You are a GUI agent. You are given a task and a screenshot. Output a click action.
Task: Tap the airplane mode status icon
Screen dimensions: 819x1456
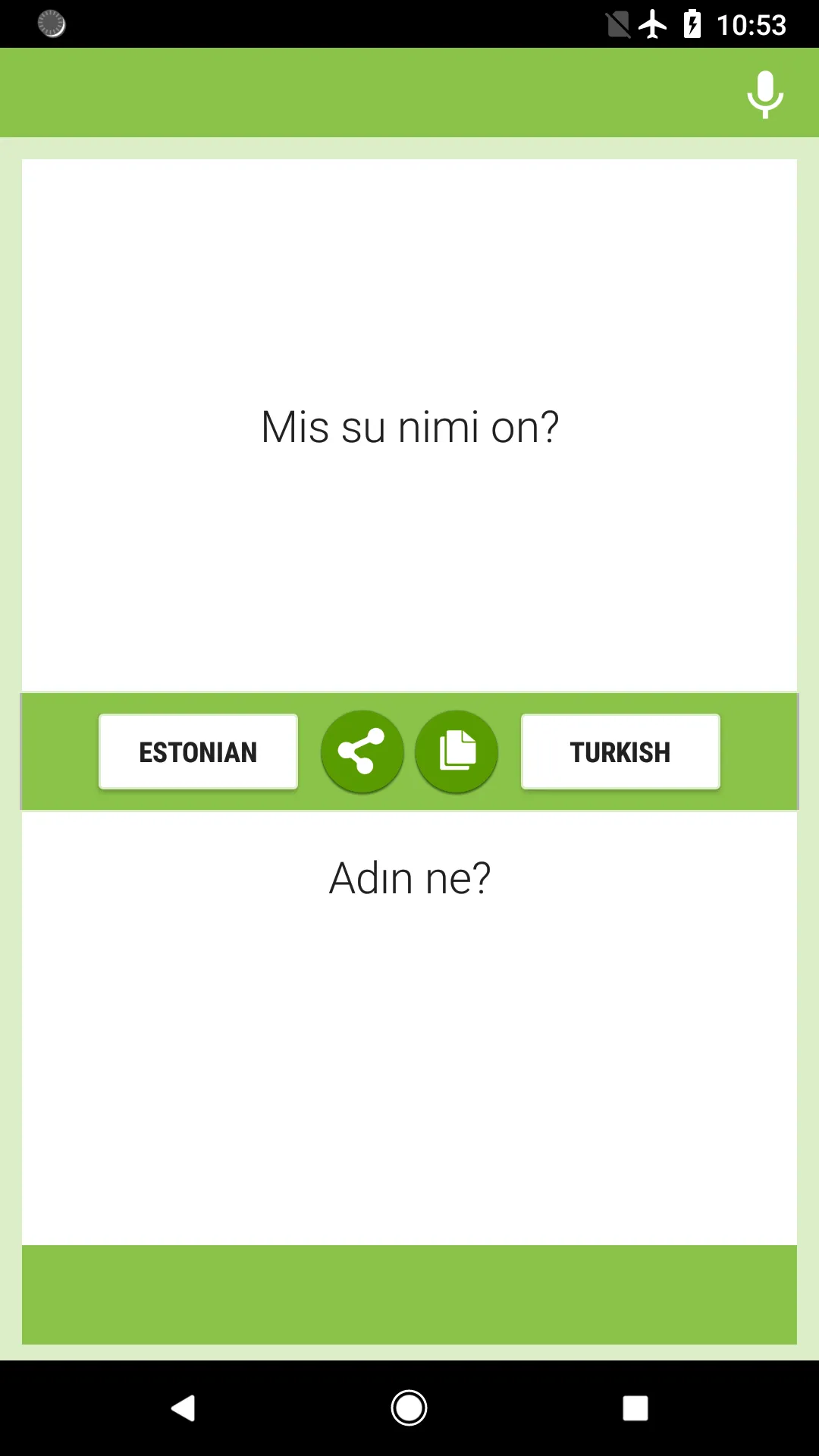coord(654,25)
